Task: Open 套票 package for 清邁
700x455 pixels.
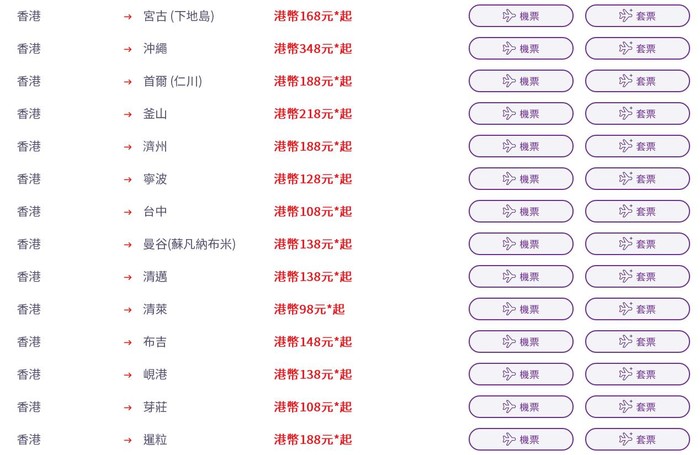Action: [637, 277]
